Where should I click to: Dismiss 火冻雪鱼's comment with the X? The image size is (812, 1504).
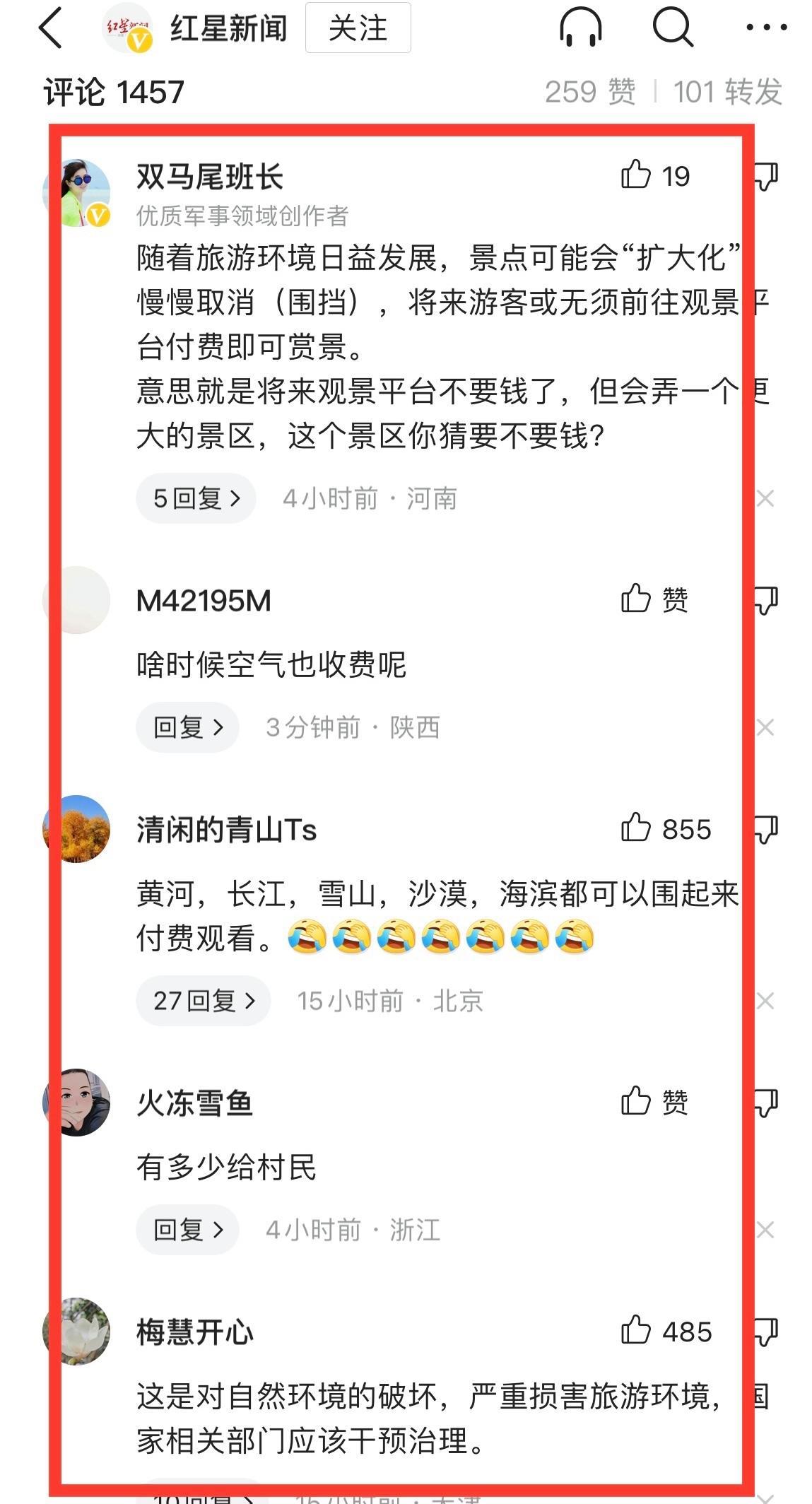(x=765, y=1229)
